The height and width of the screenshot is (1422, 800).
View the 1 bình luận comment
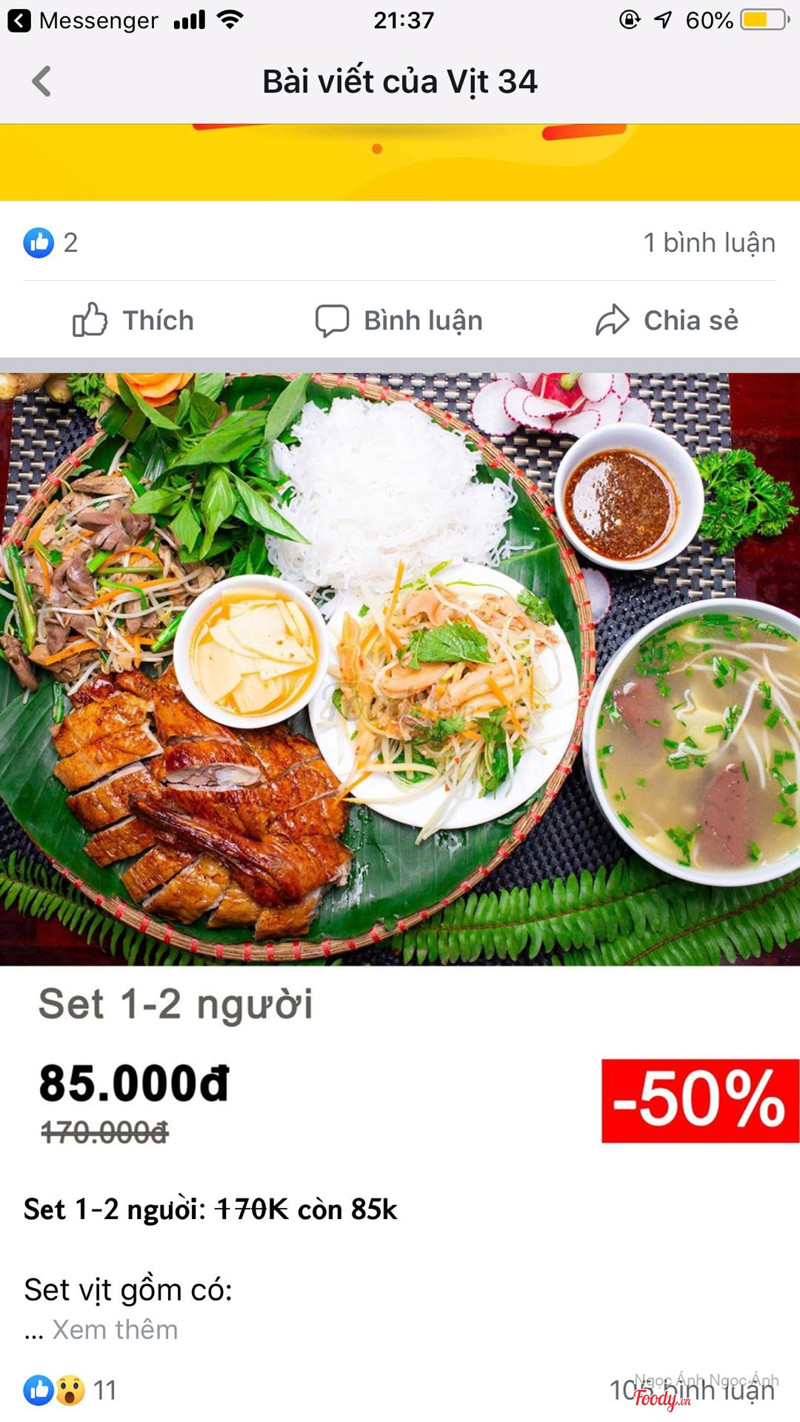tap(708, 243)
